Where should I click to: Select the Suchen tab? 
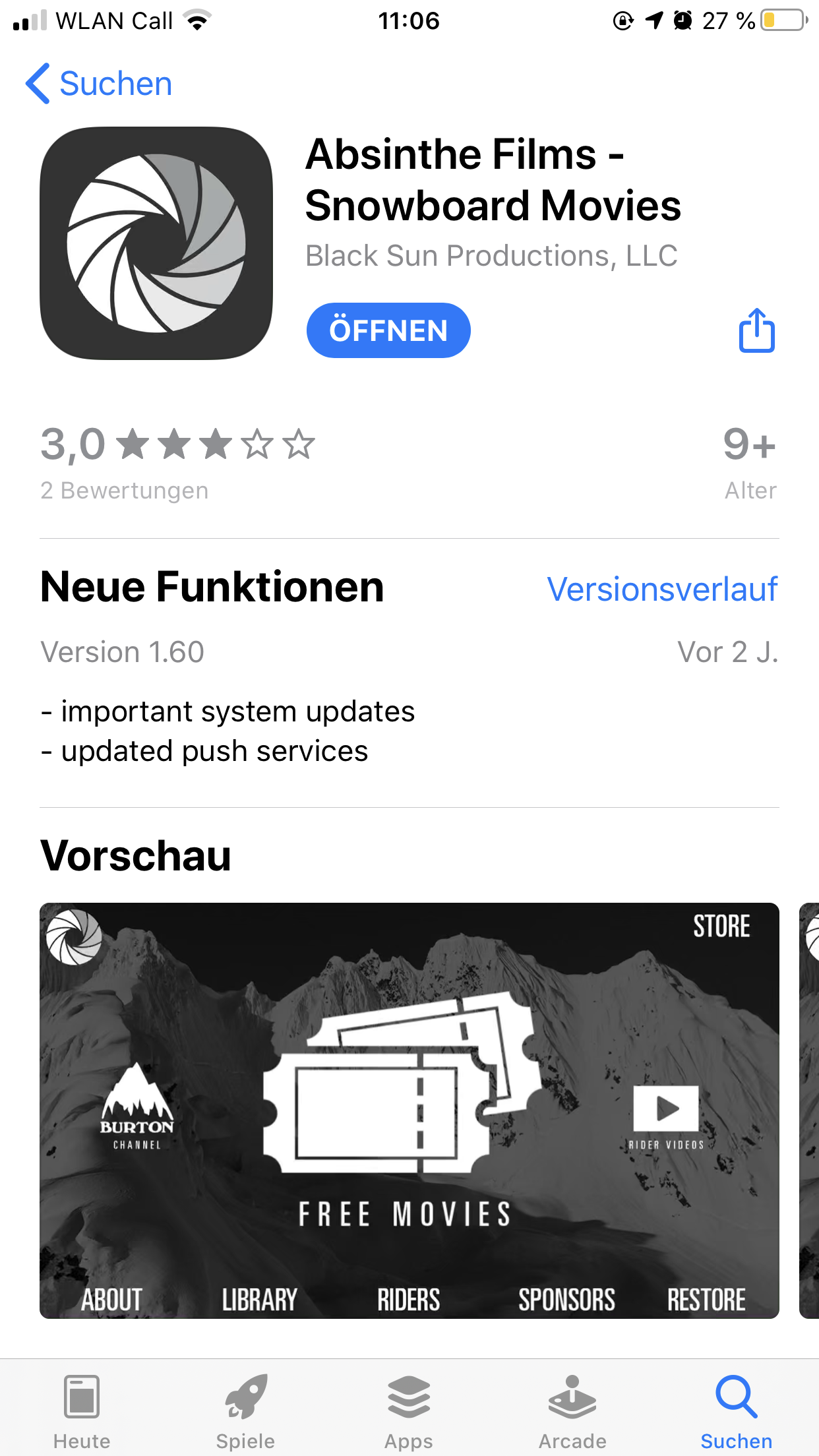(736, 1411)
